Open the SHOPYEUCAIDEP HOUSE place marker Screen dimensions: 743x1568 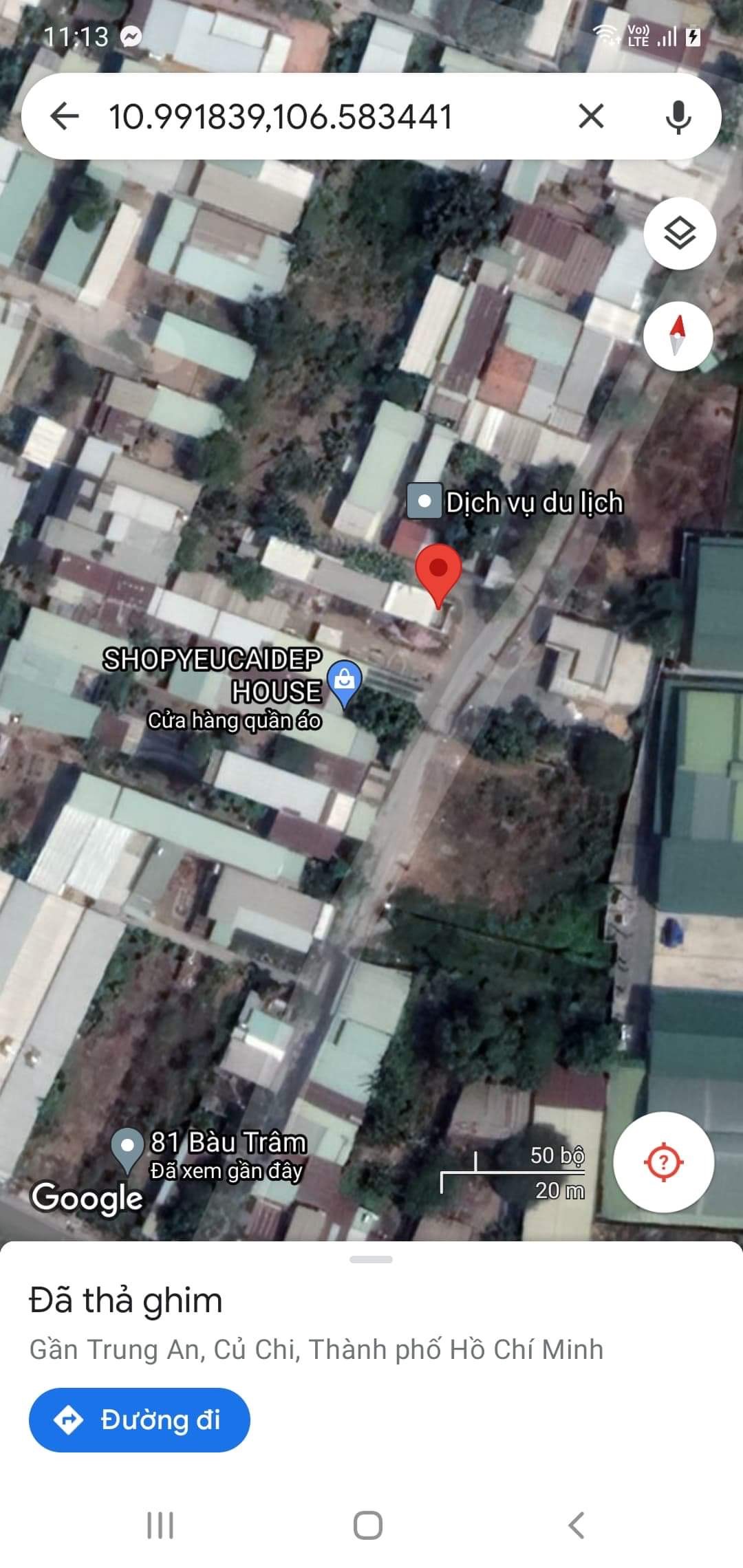(344, 682)
